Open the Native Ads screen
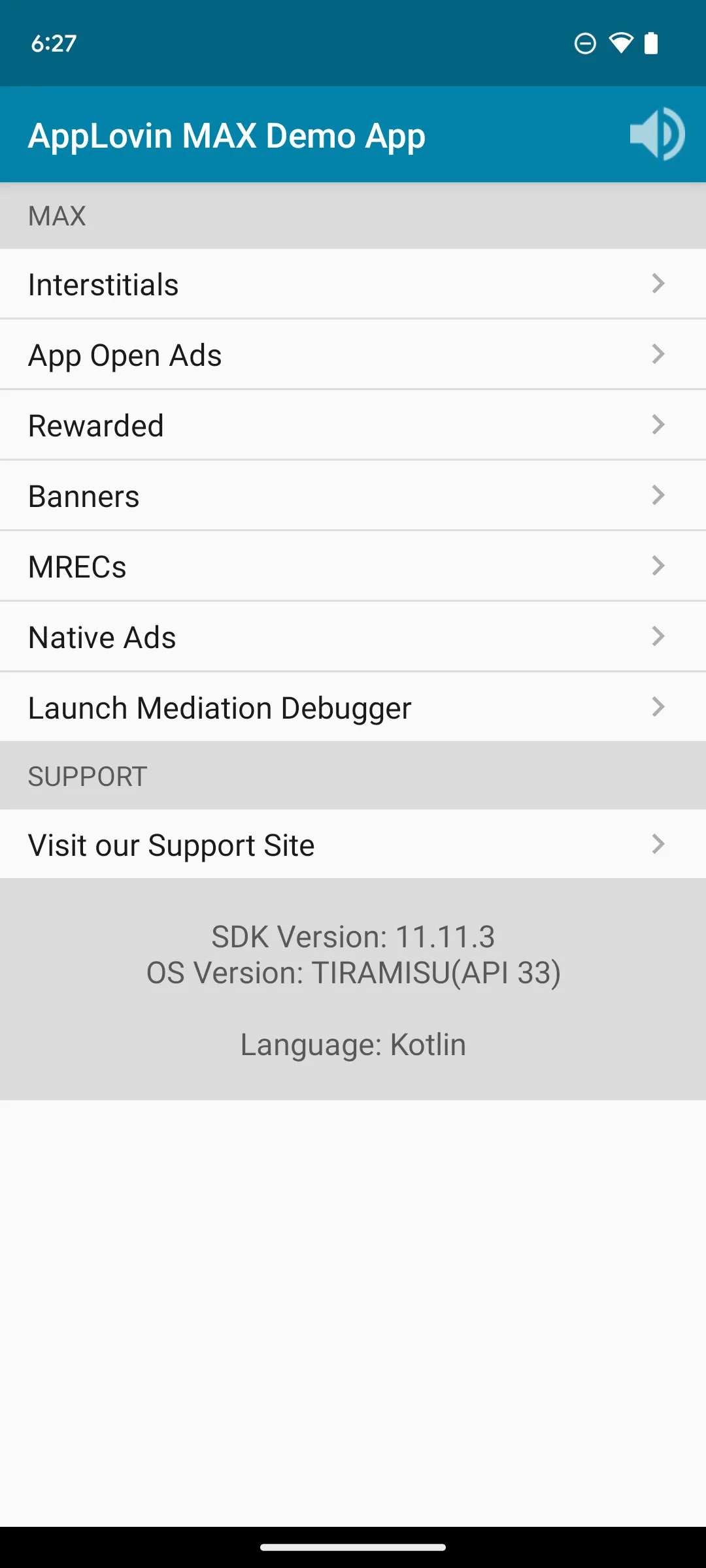 coord(353,636)
